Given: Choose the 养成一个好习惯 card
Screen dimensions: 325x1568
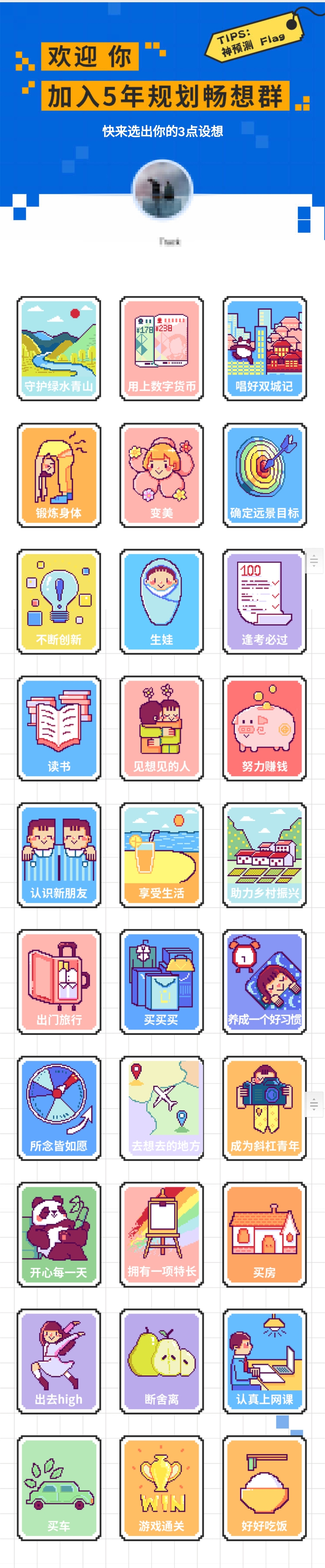Looking at the screenshot, I should [264, 981].
